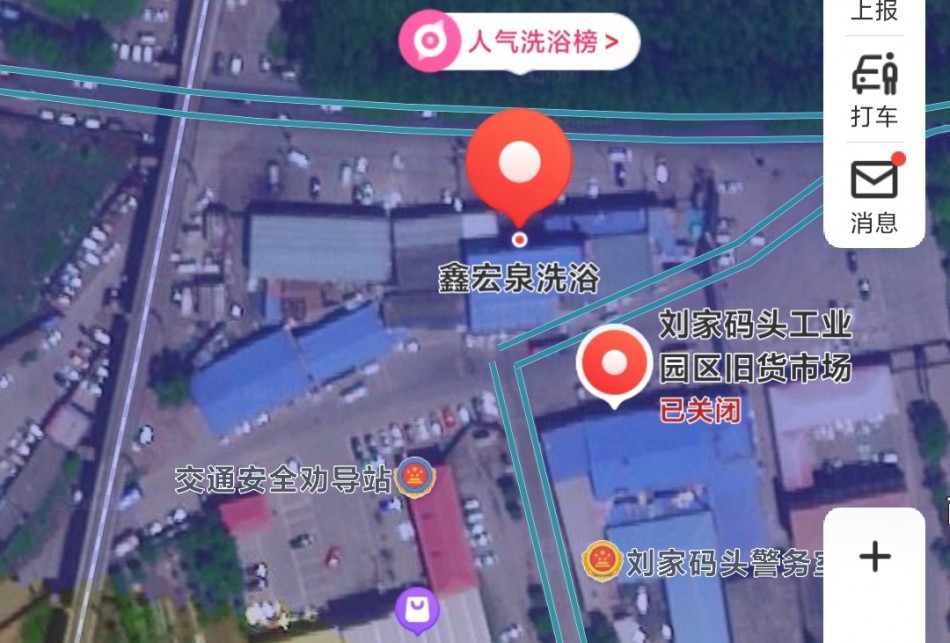Select 刘家码头工业园区旧货市场 marker
The image size is (950, 643).
(x=615, y=363)
